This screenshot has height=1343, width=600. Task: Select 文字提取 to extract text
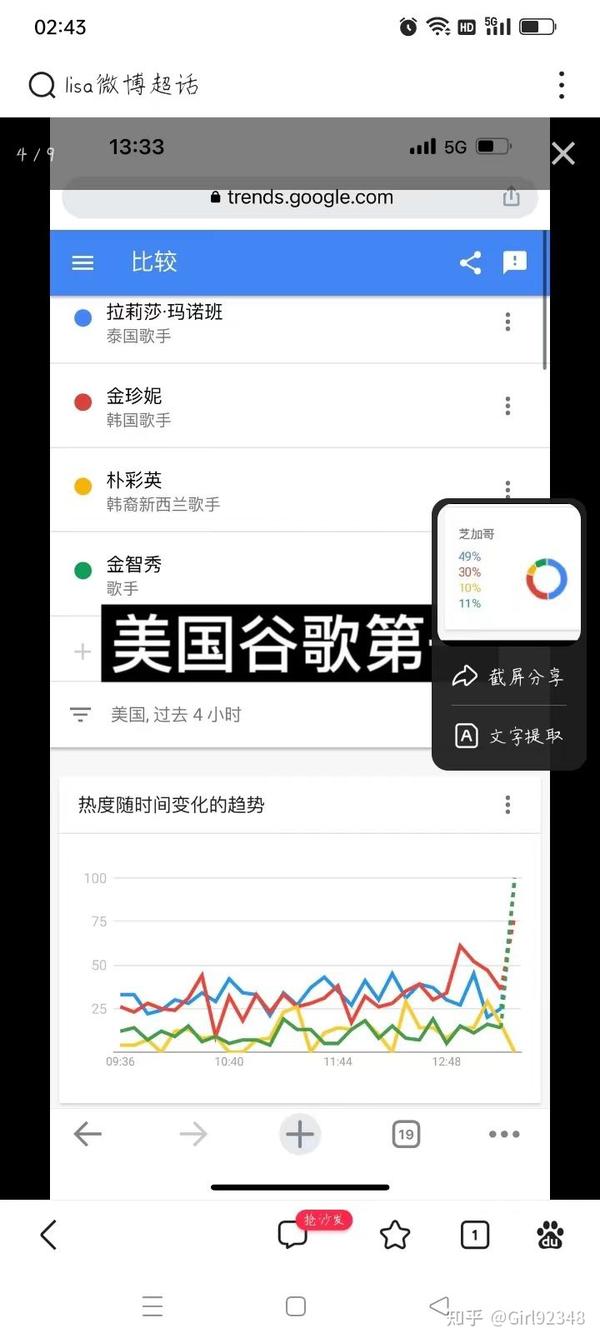pos(509,736)
